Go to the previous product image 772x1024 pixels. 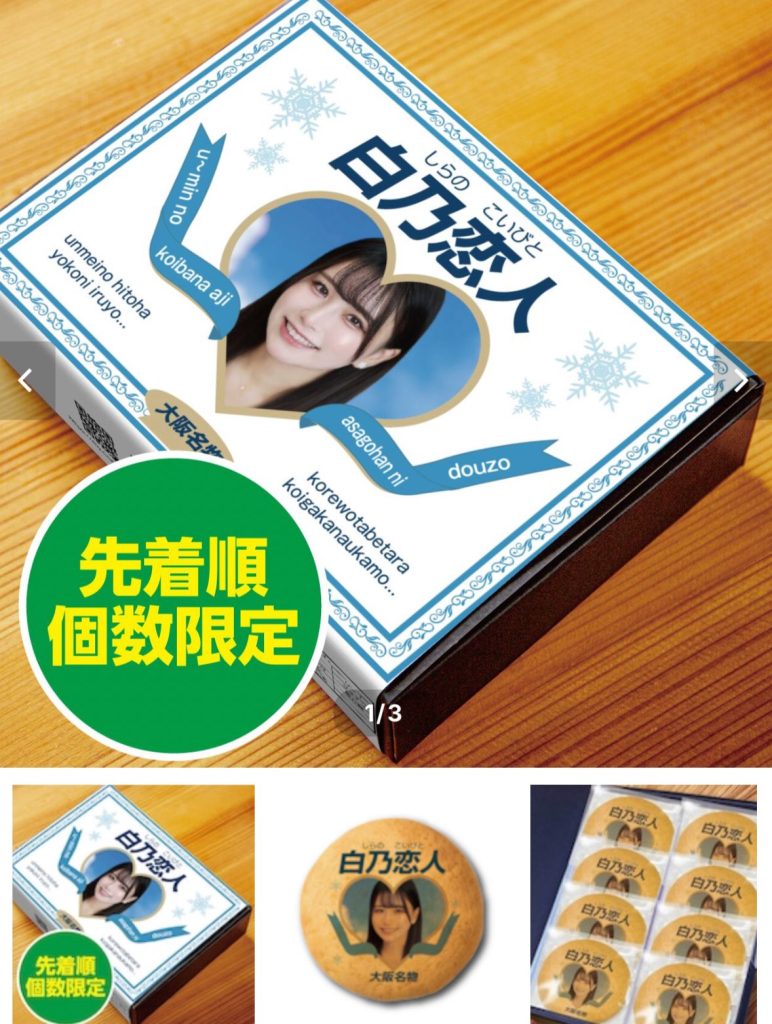[x=25, y=381]
